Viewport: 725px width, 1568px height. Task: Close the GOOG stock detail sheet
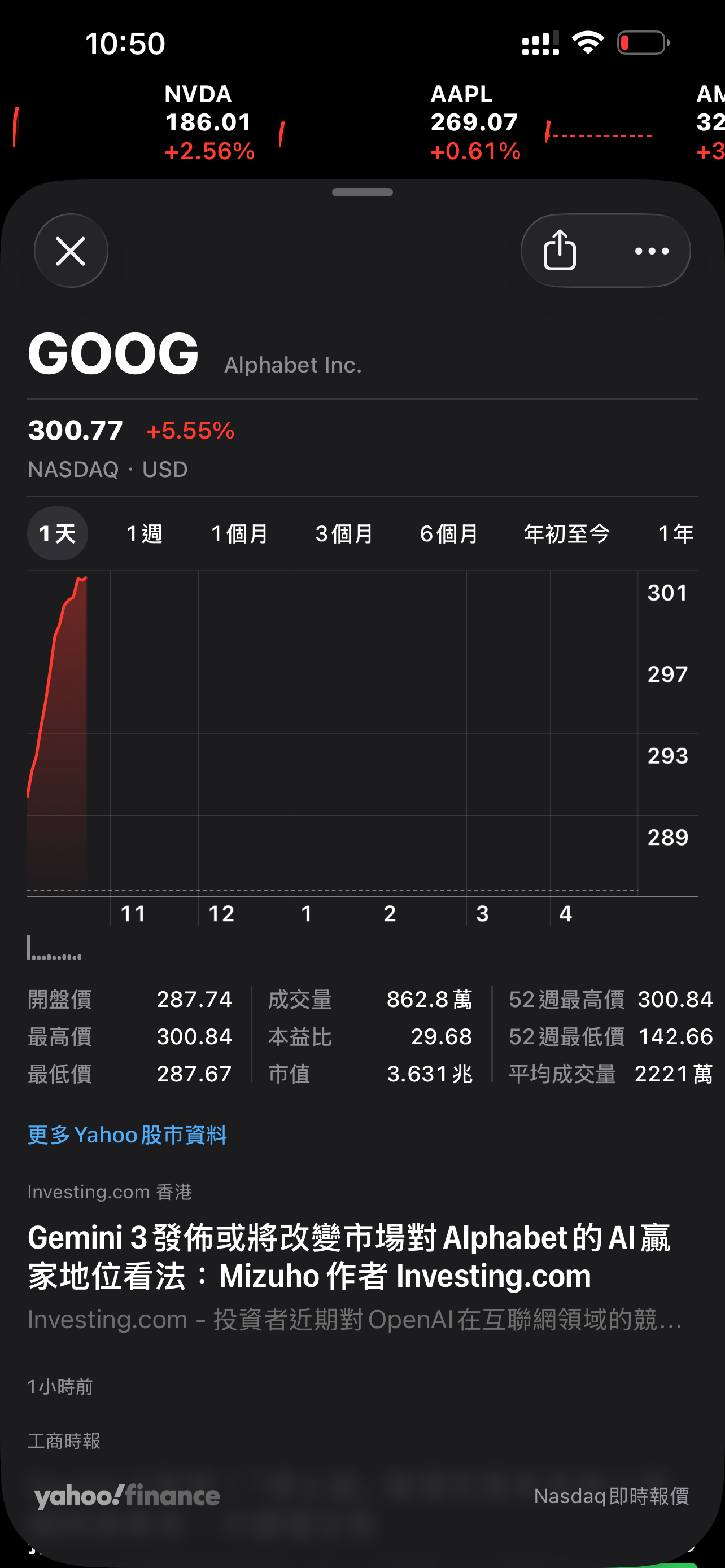point(71,251)
